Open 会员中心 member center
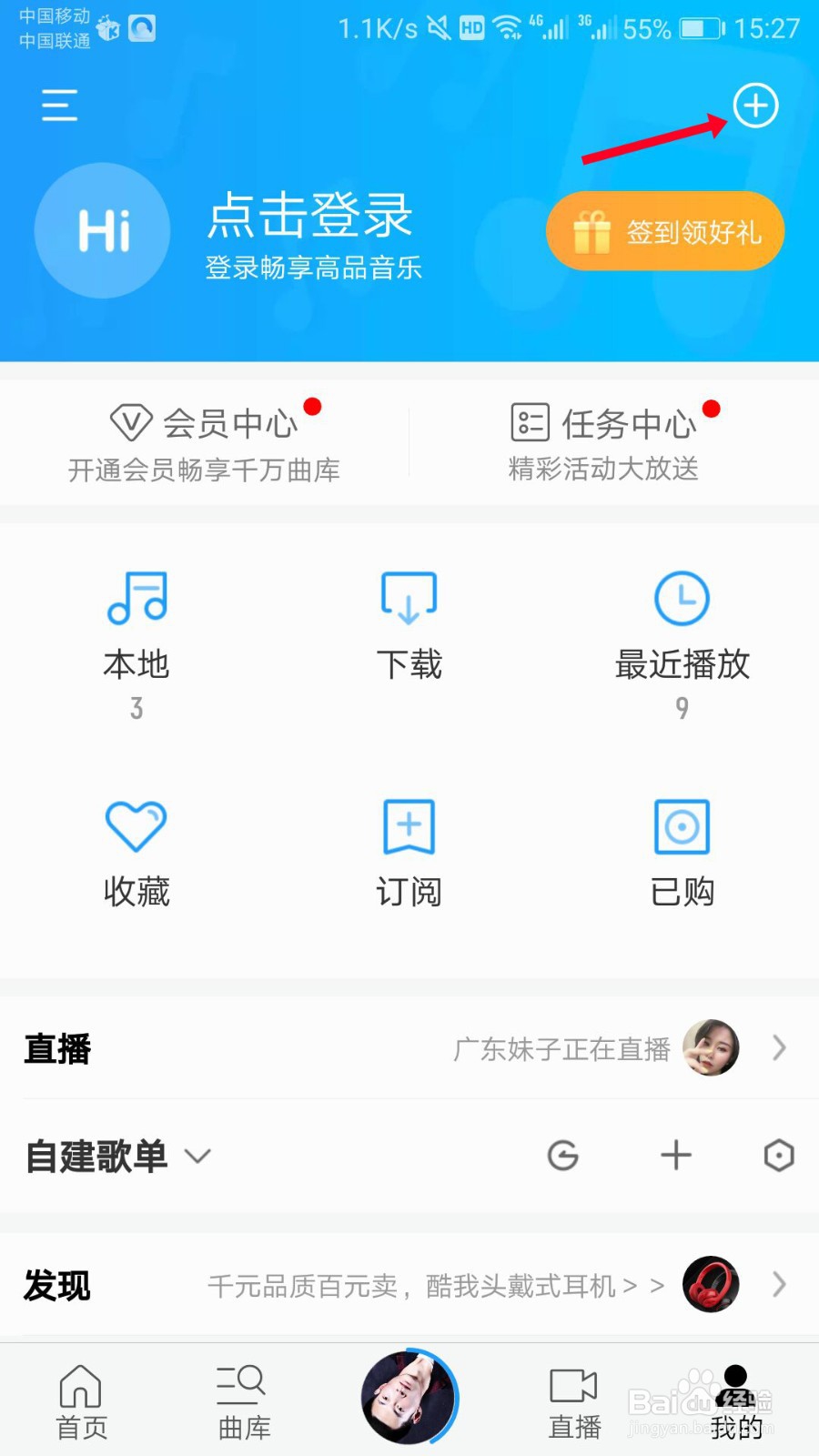 pyautogui.click(x=205, y=442)
